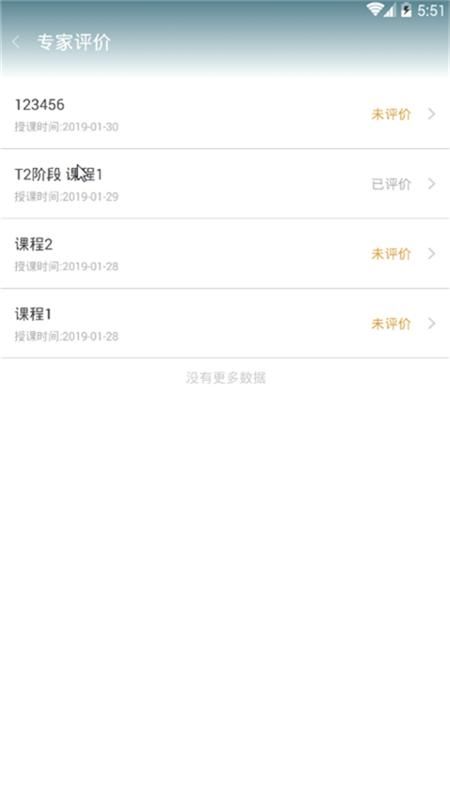Select the 课程1 row dated 2019-01-28
Screen dimensions: 450x800
(225, 323)
